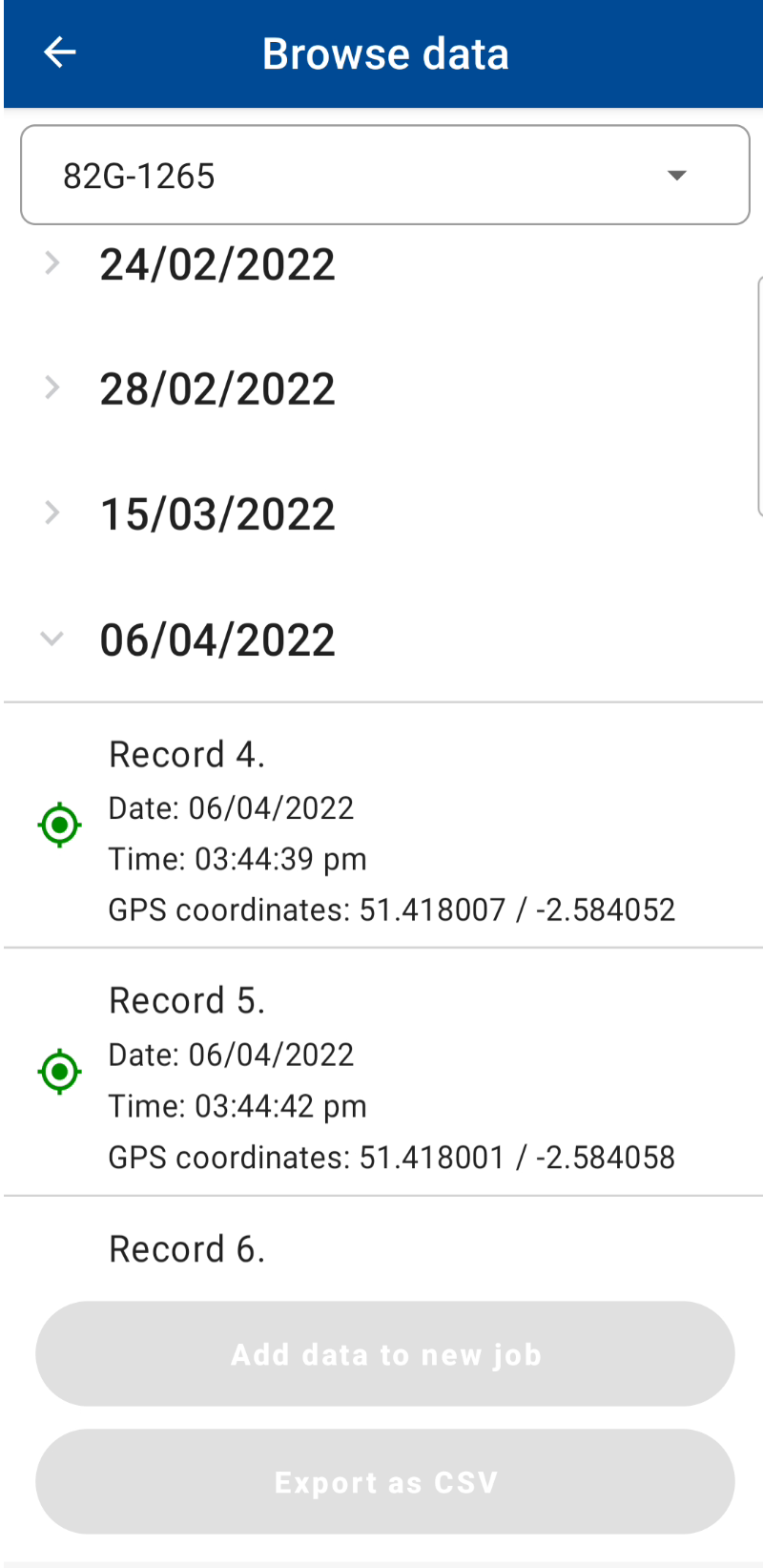The height and width of the screenshot is (1568, 763).
Task: Tap Export as CSV button
Action: pyautogui.click(x=385, y=1481)
